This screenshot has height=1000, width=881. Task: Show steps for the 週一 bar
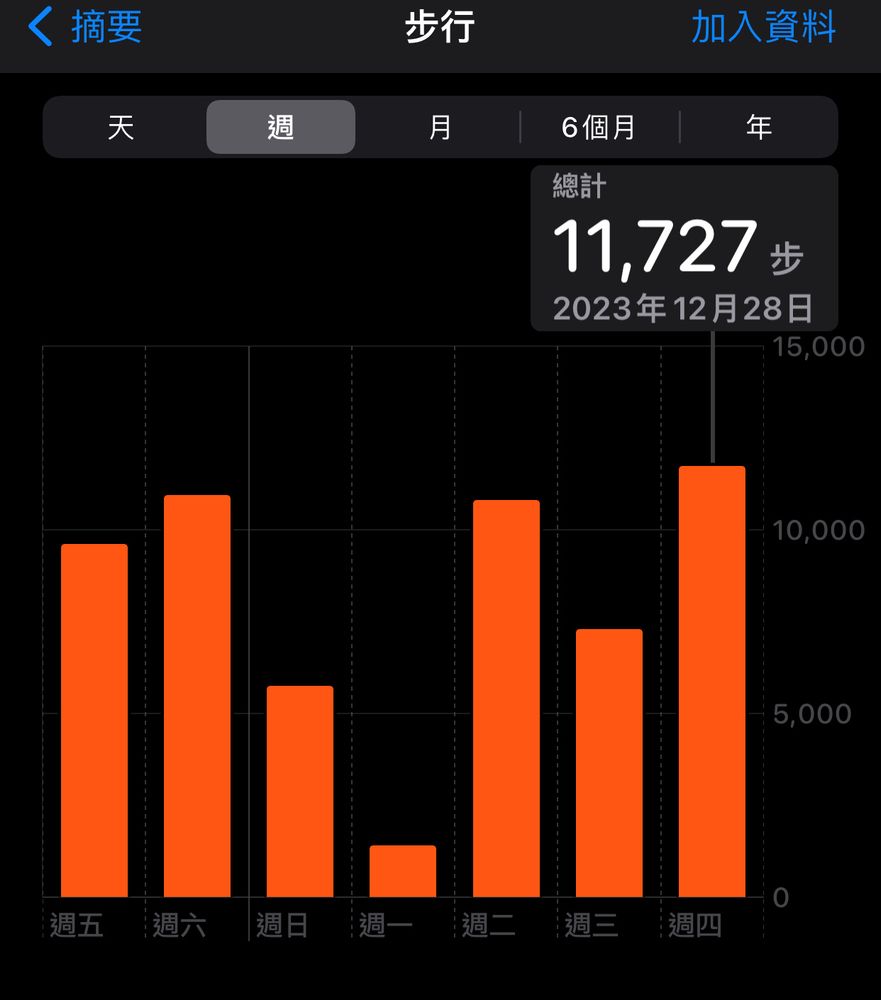403,871
